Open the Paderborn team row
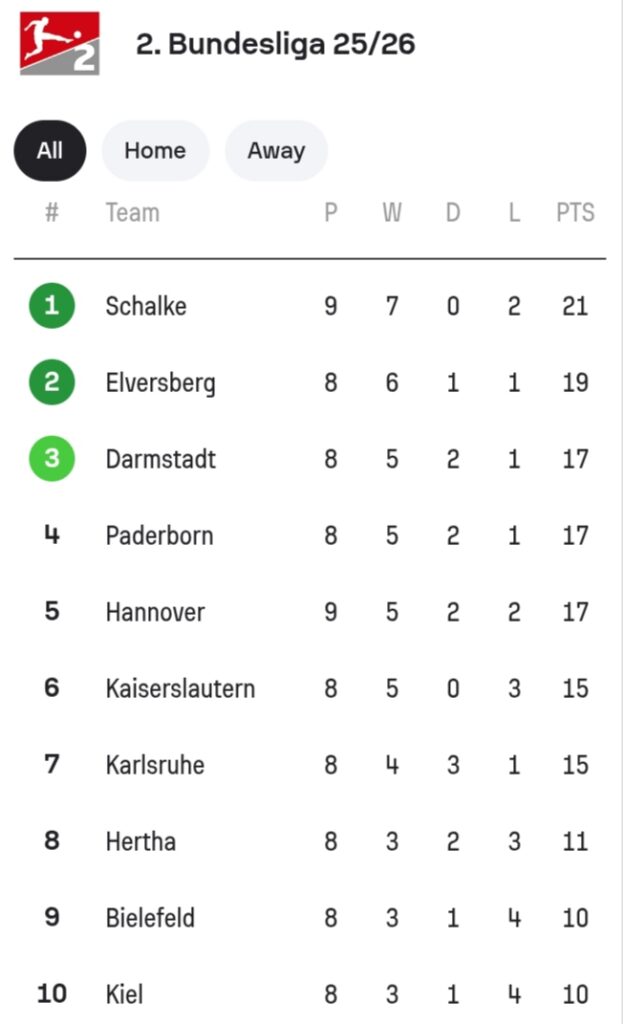The width and height of the screenshot is (623, 1024). click(159, 536)
